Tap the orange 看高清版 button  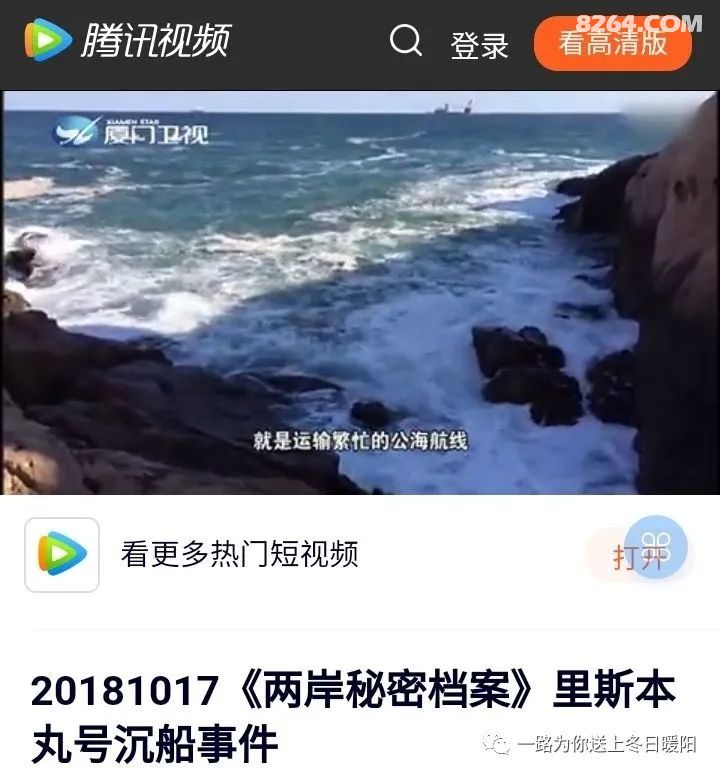pos(612,43)
